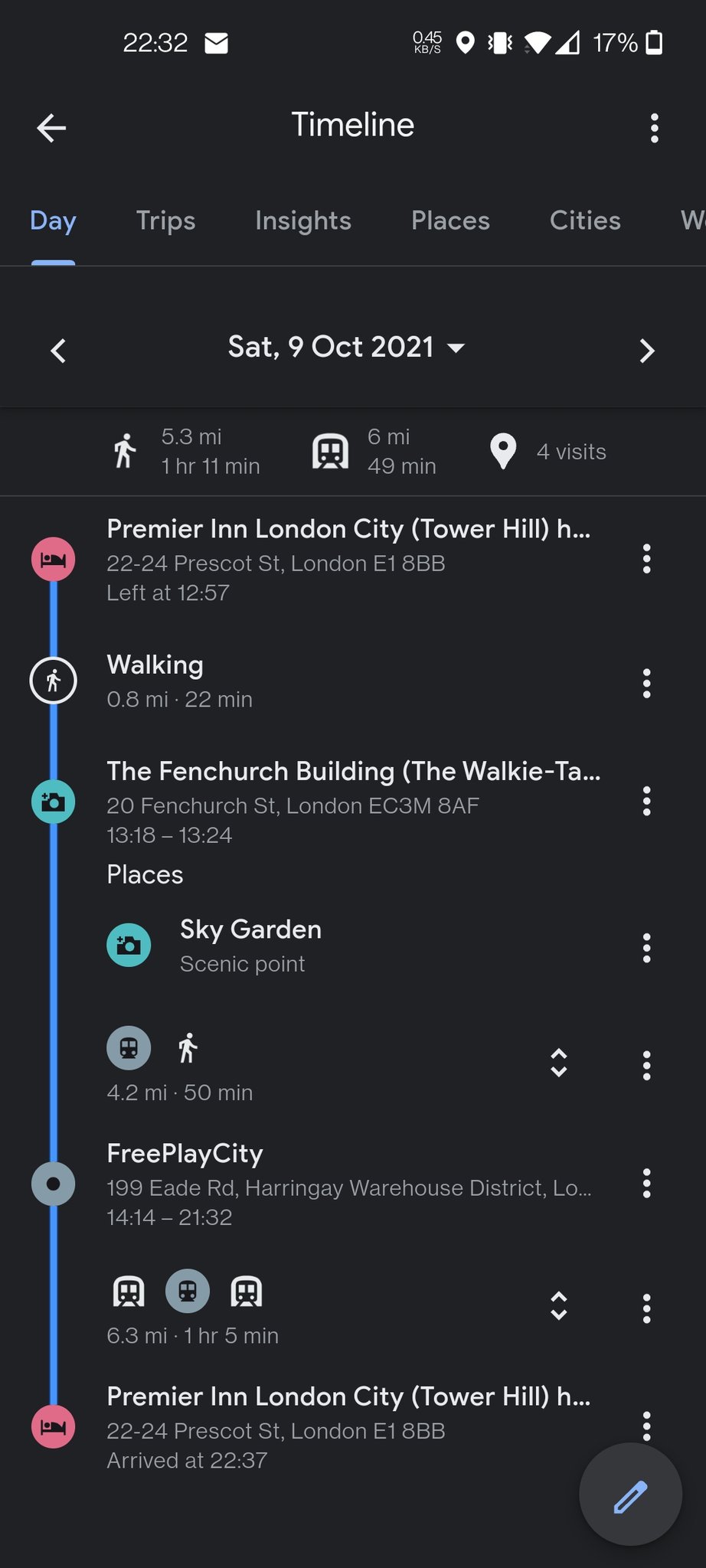The width and height of the screenshot is (706, 1568).
Task: Tap the edit pencil button
Action: (x=630, y=1494)
